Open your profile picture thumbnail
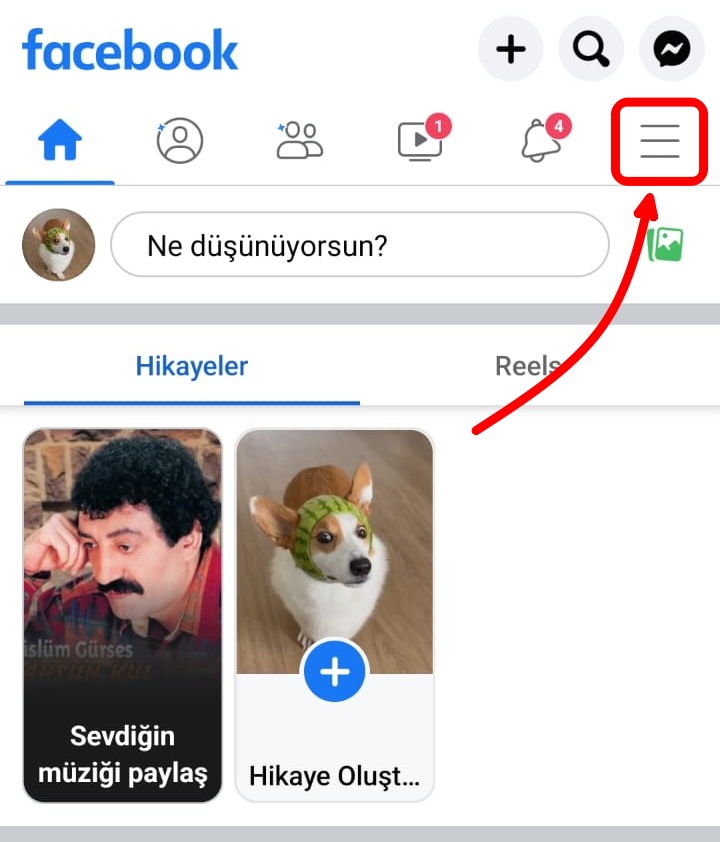 point(57,243)
